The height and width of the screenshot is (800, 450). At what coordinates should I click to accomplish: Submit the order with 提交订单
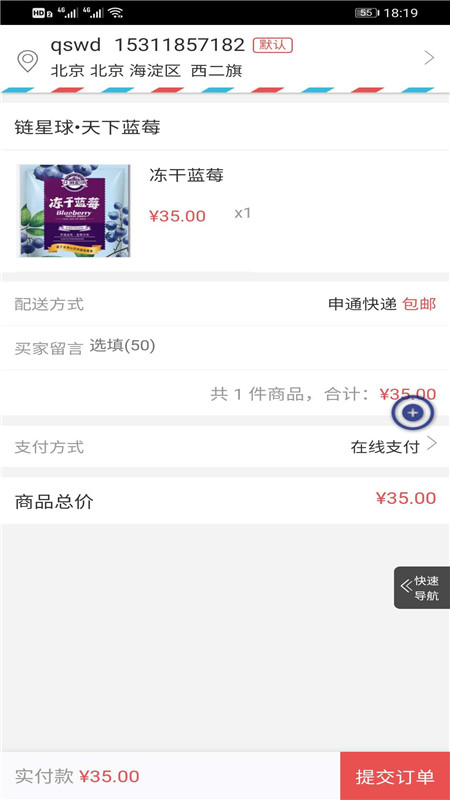395,776
